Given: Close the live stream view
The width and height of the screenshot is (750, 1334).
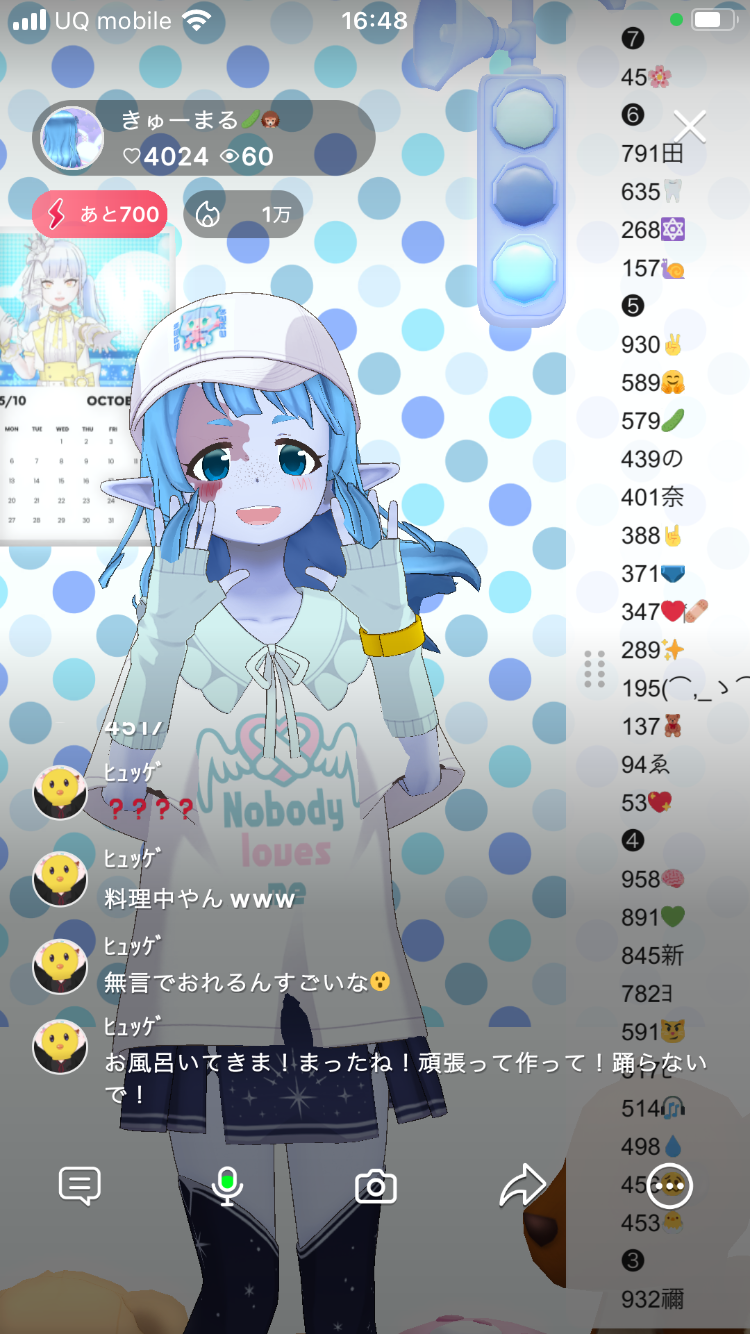Looking at the screenshot, I should pyautogui.click(x=690, y=127).
